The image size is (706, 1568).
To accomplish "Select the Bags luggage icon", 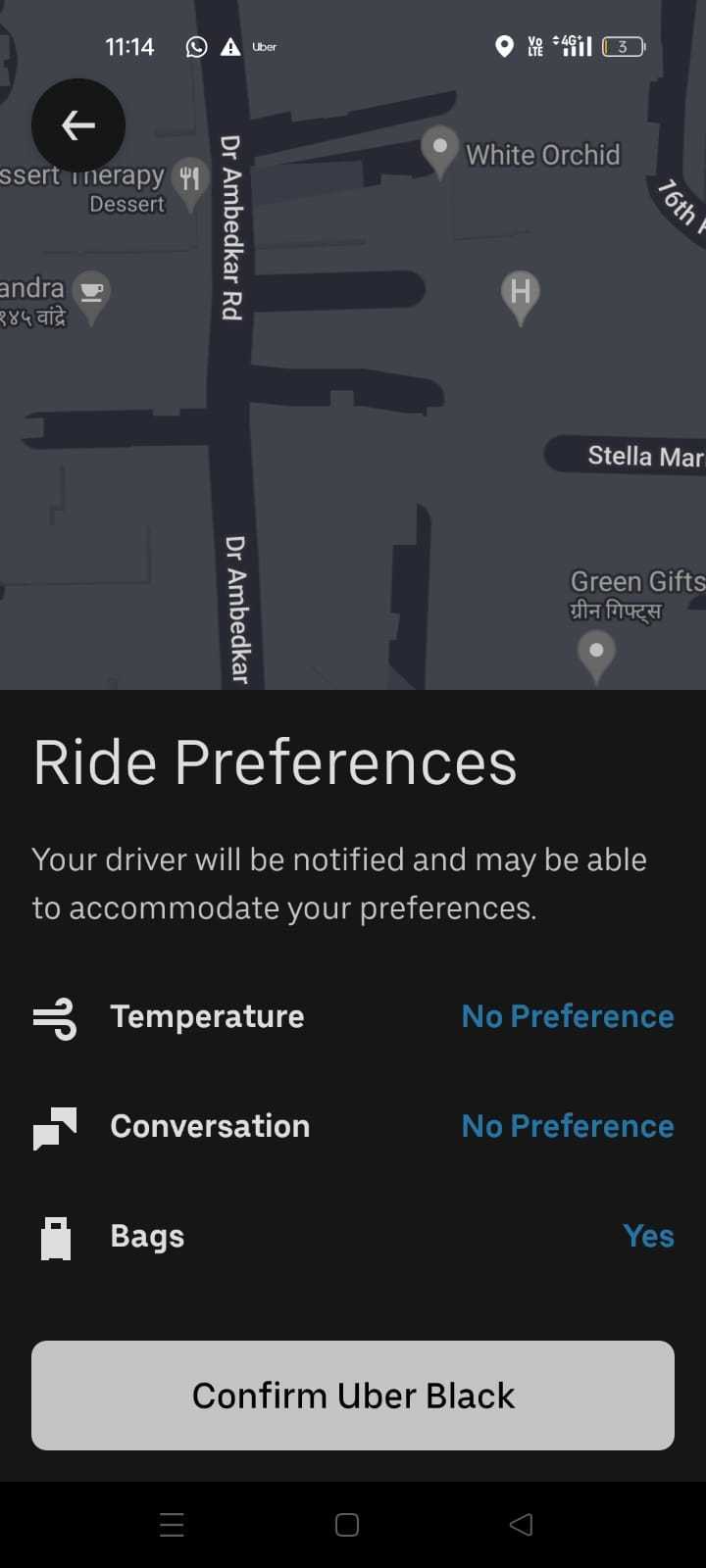I will coord(55,1238).
